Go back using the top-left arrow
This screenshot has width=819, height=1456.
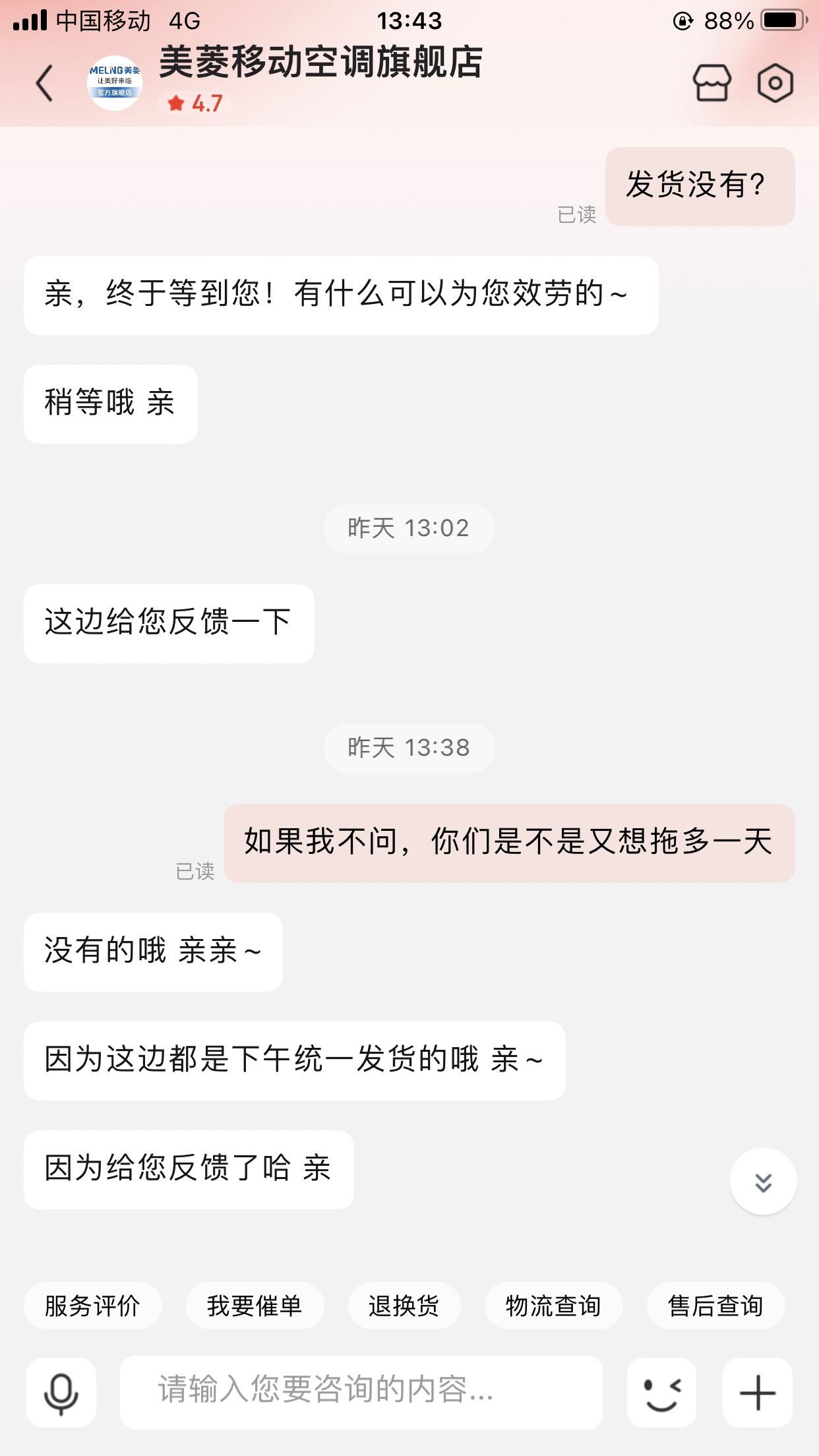[x=44, y=83]
